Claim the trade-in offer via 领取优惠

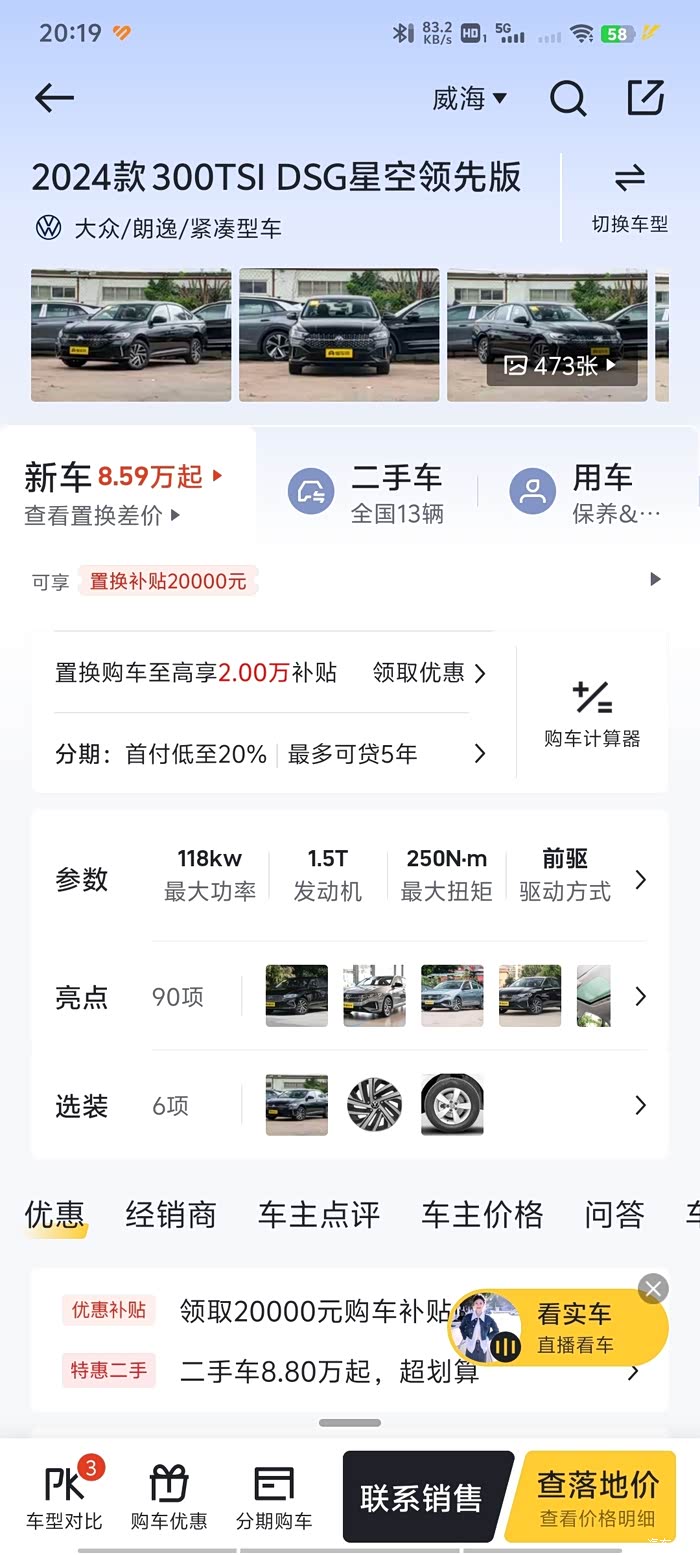[429, 673]
